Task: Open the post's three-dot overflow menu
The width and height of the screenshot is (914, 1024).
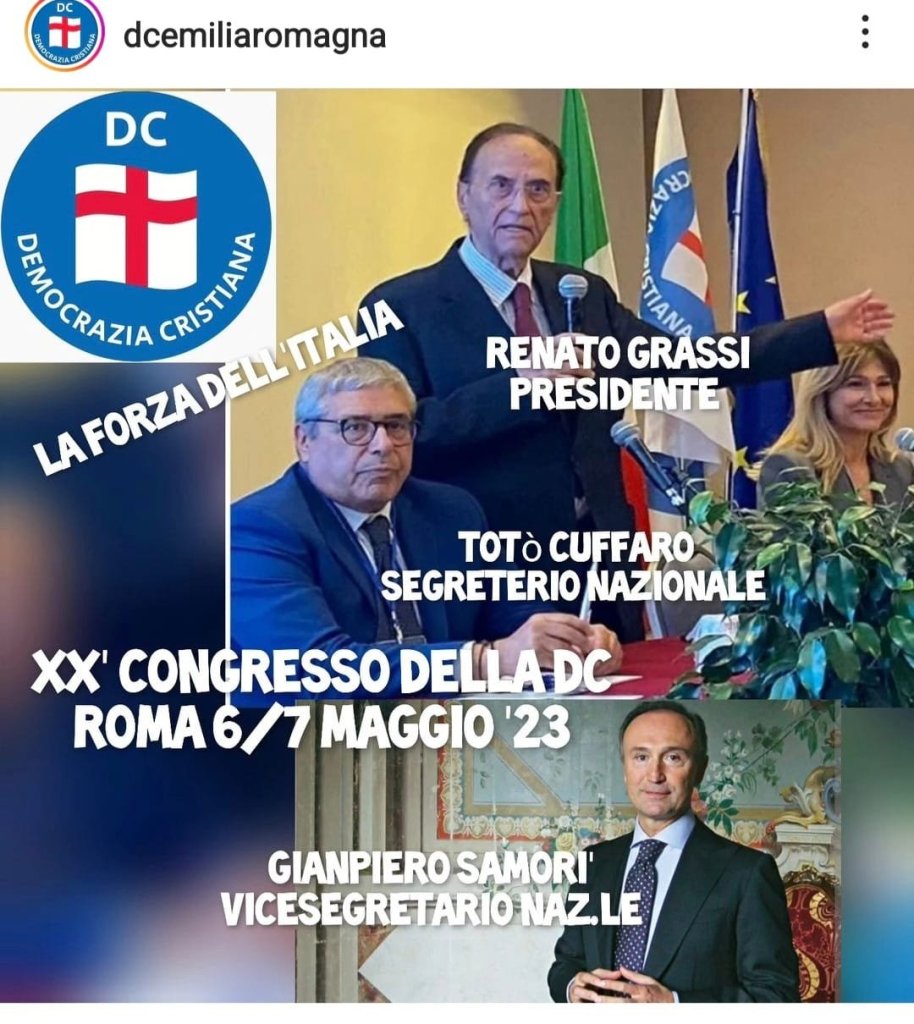Action: (865, 32)
